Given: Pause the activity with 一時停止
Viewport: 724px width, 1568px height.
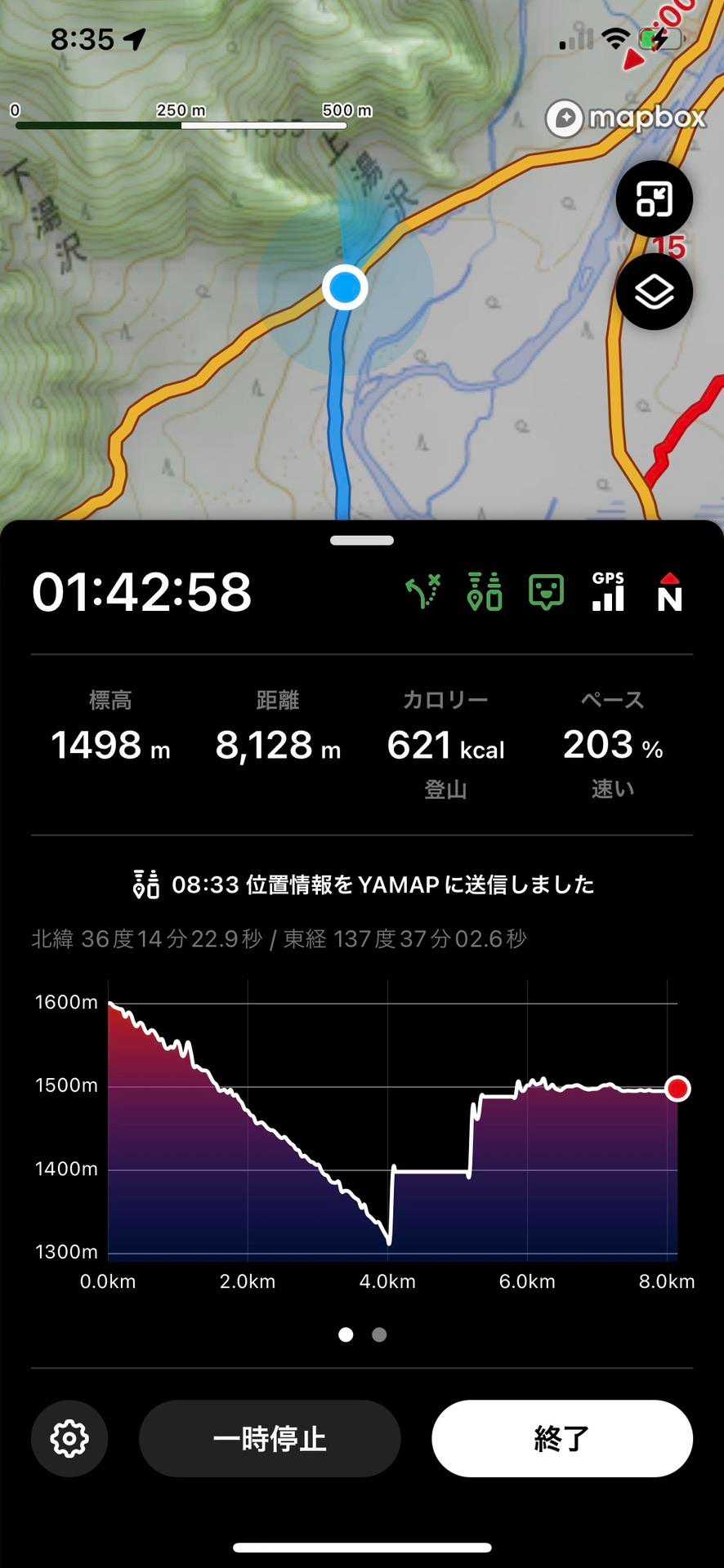Looking at the screenshot, I should tap(270, 1438).
